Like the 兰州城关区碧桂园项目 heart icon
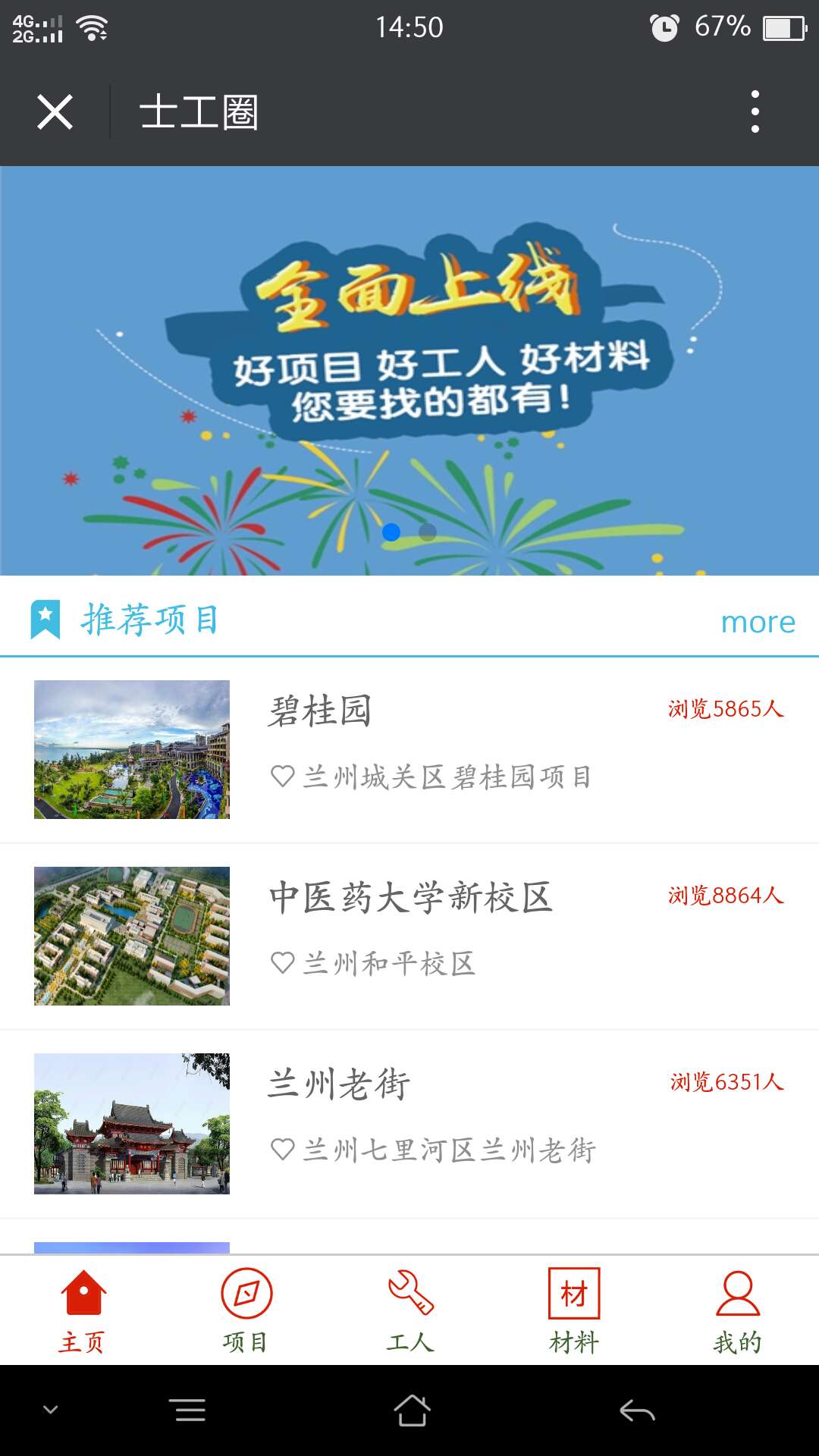 (282, 777)
